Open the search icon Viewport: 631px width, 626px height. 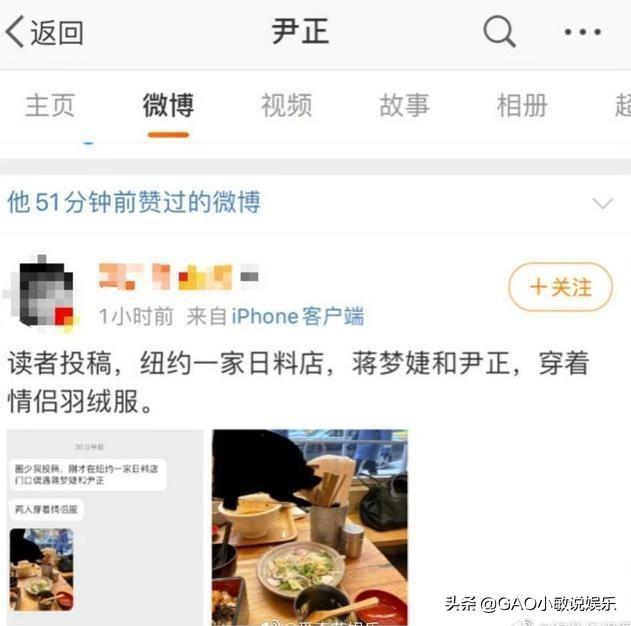499,32
